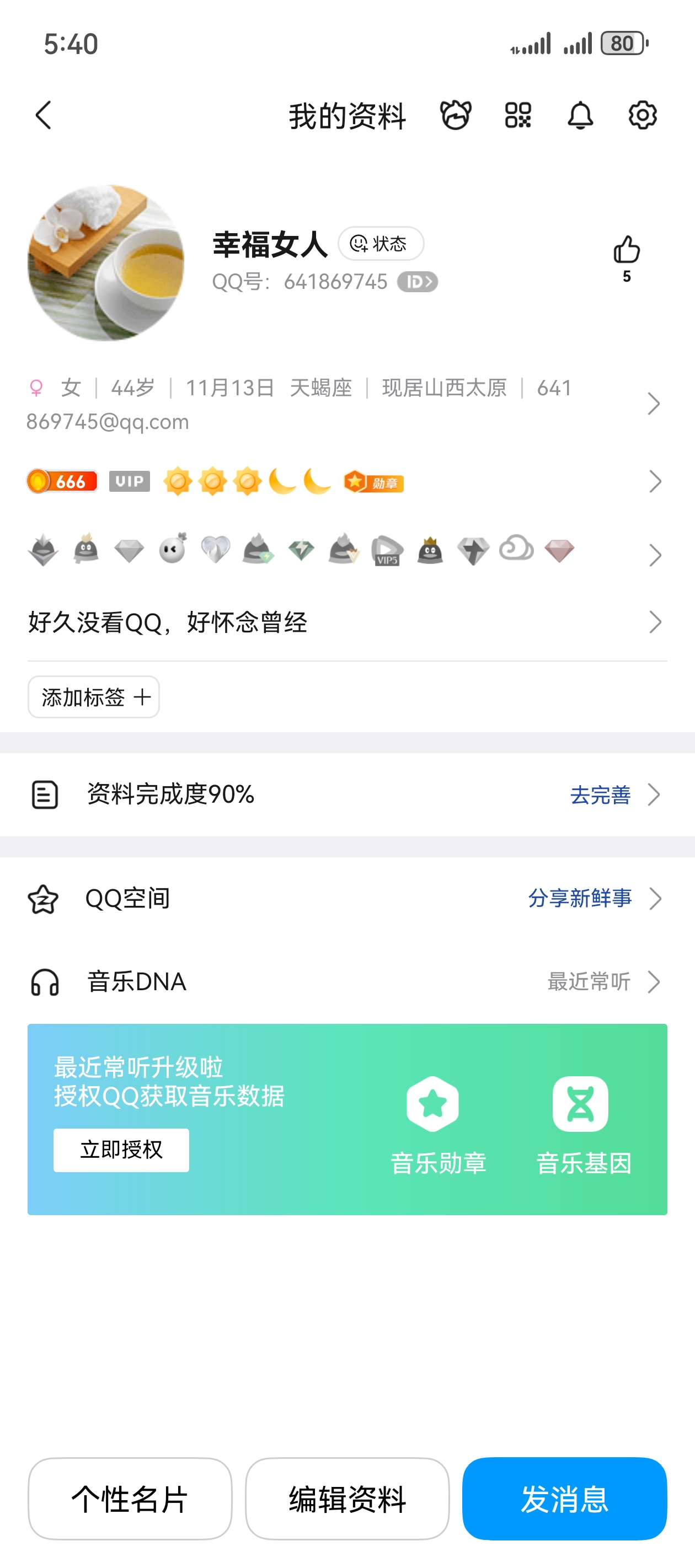This screenshot has width=695, height=1568.
Task: Tap 去完善 on 资料完成度90% row
Action: click(601, 795)
